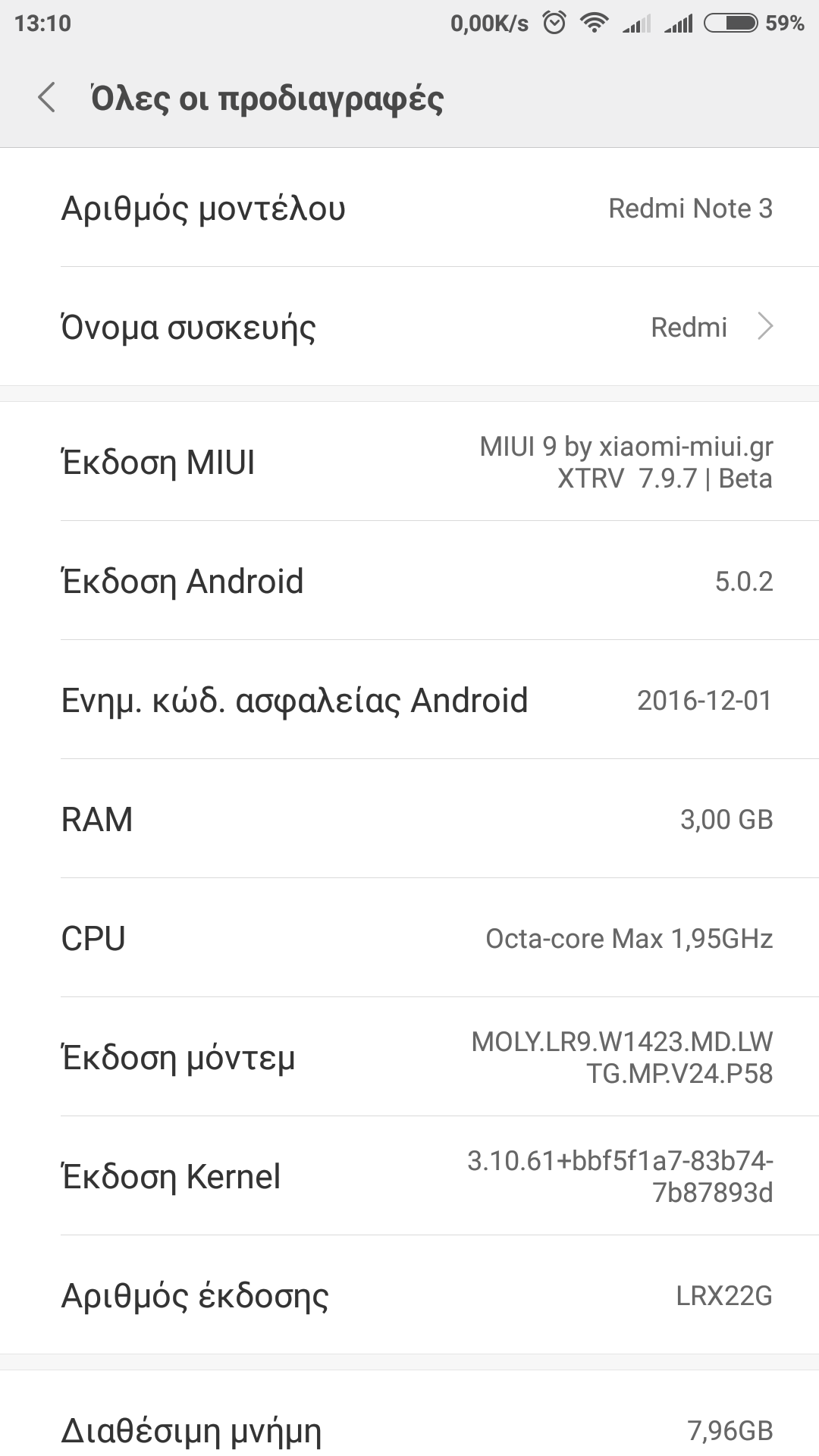Tap the Έκδοση Kernel row
This screenshot has width=819, height=1456.
[409, 1176]
